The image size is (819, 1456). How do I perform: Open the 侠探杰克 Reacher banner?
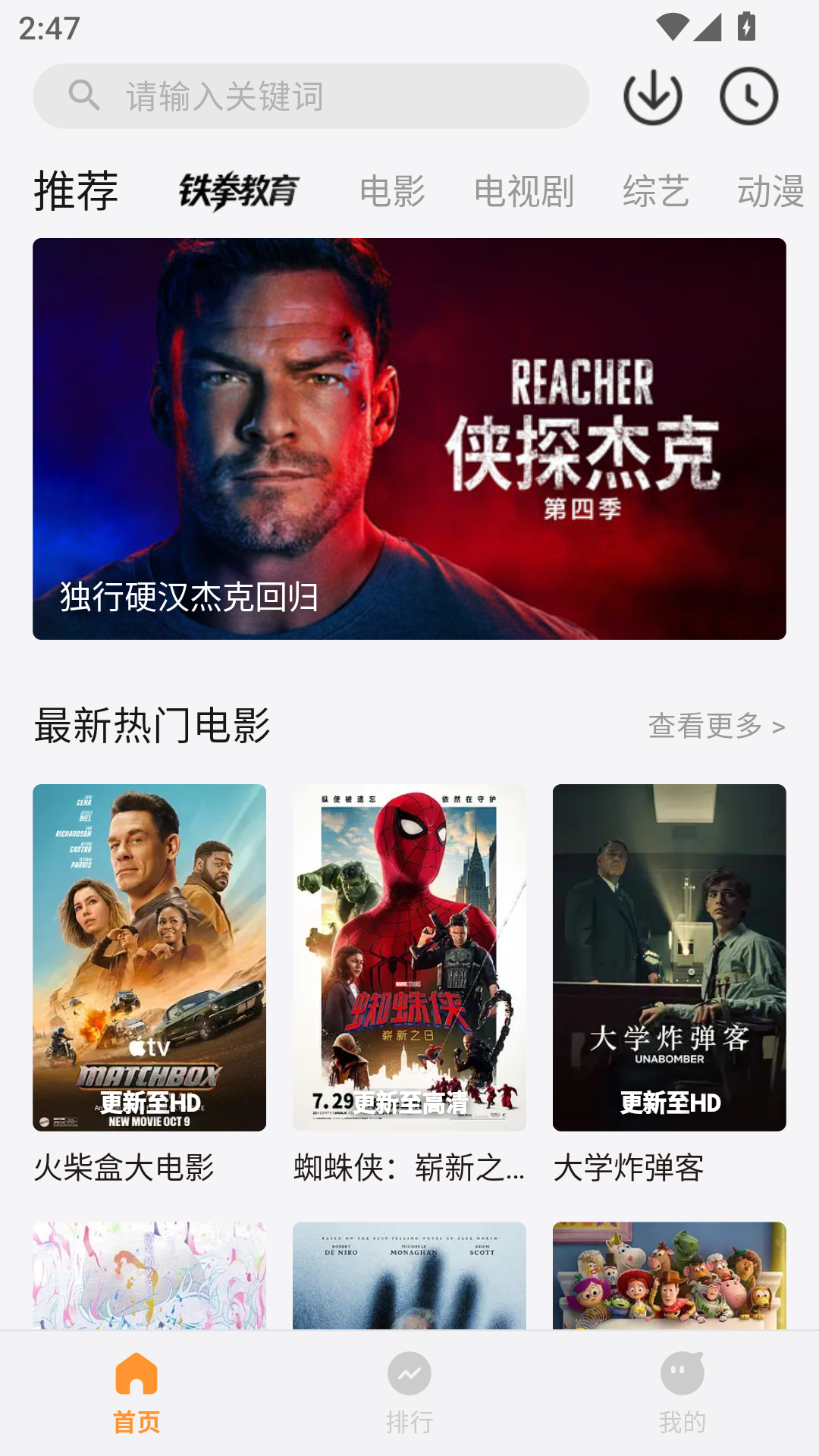[x=409, y=439]
